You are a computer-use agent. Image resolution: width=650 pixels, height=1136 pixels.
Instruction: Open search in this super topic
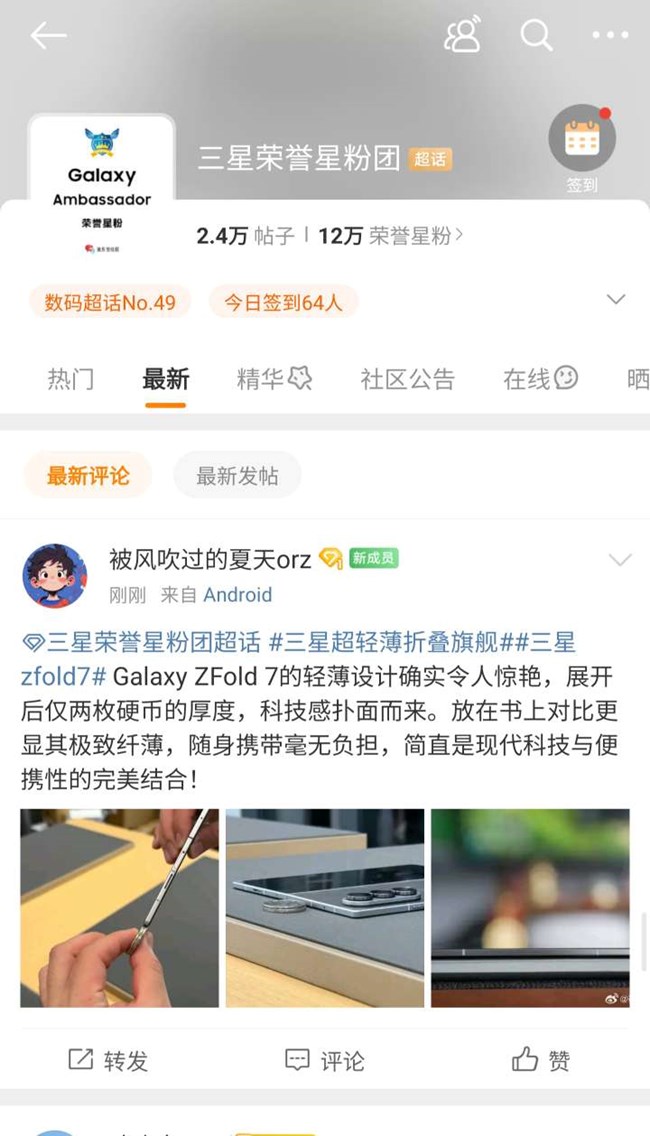click(536, 36)
